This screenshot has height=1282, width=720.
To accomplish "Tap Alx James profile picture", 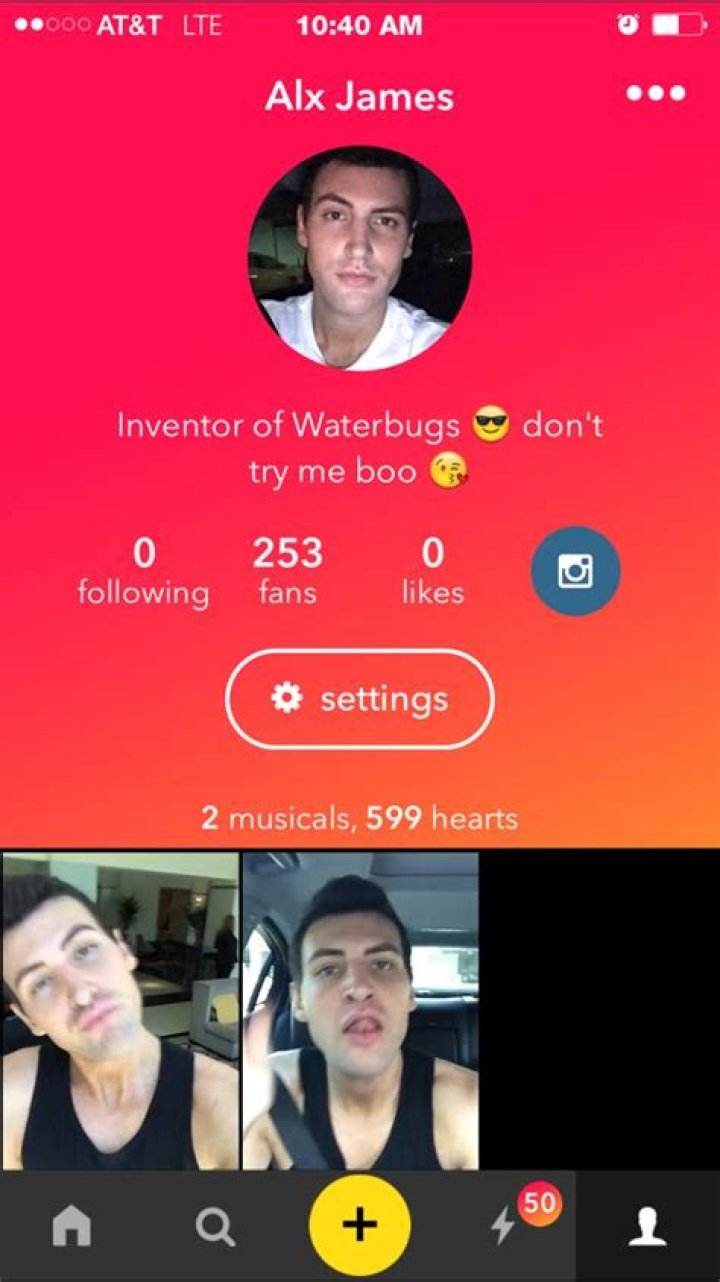I will [x=360, y=259].
